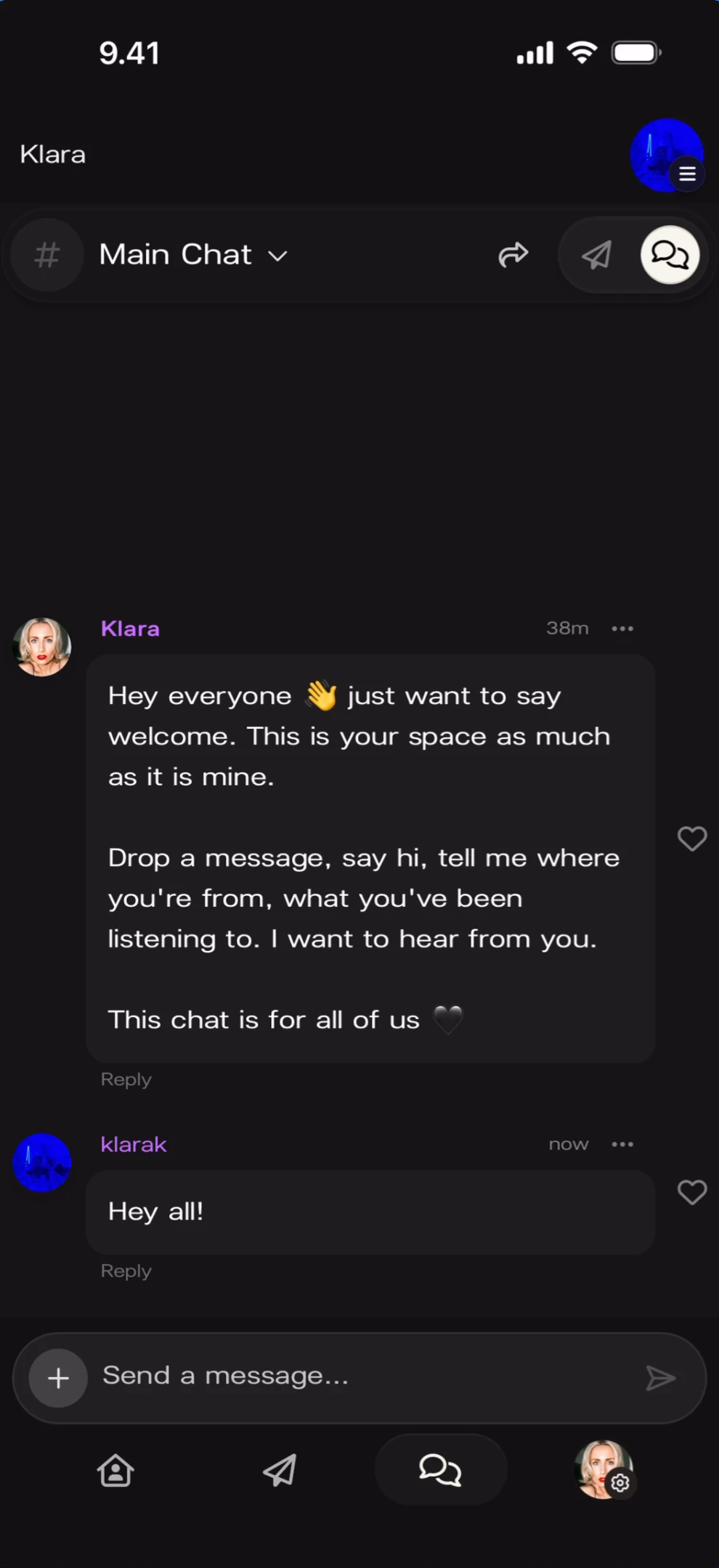Screen dimensions: 719x1568
Task: Heart klarak's 'Hey all!' message
Action: pyautogui.click(x=691, y=1191)
